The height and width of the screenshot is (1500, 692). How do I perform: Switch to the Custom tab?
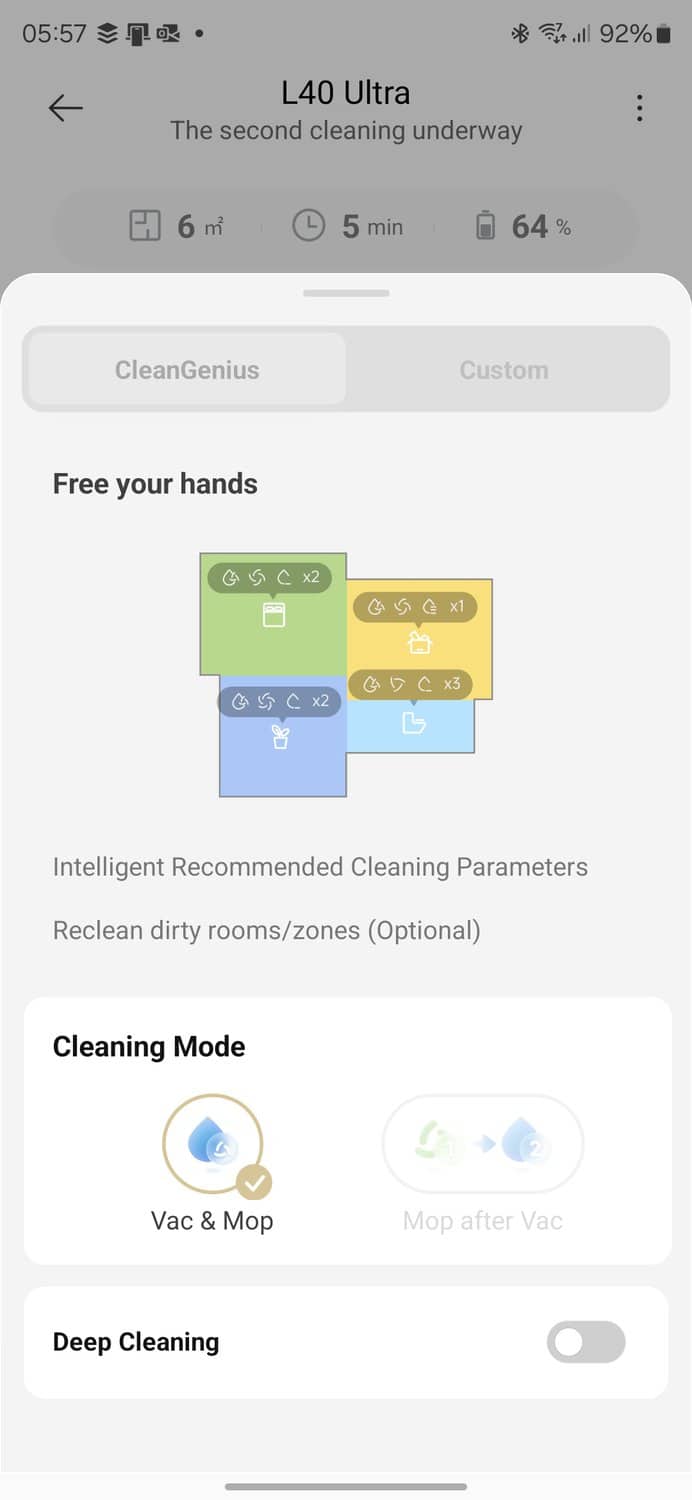pos(504,370)
